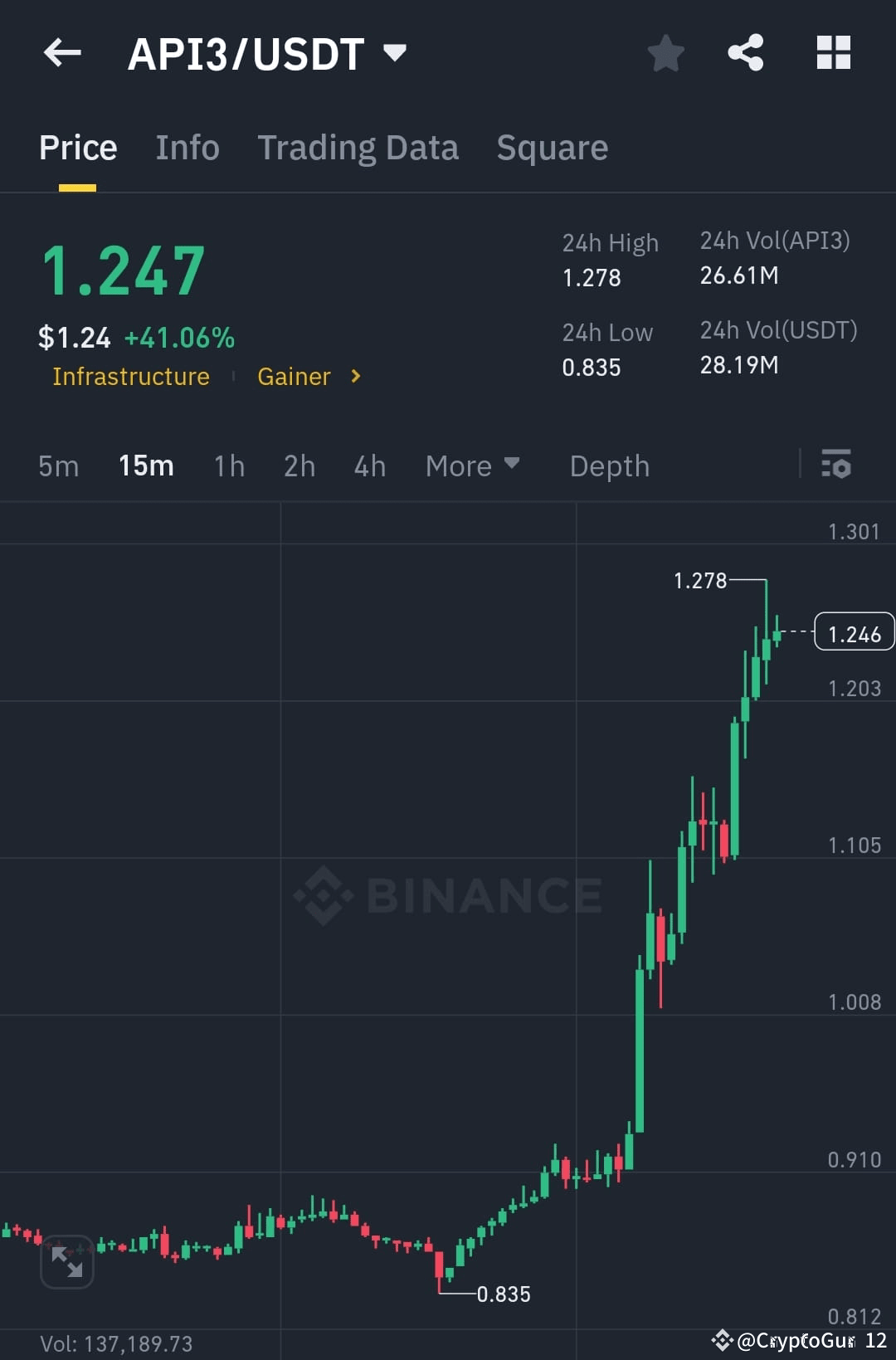Screen dimensions: 896x1360
Task: Activate the 4h candle view
Action: (x=369, y=466)
